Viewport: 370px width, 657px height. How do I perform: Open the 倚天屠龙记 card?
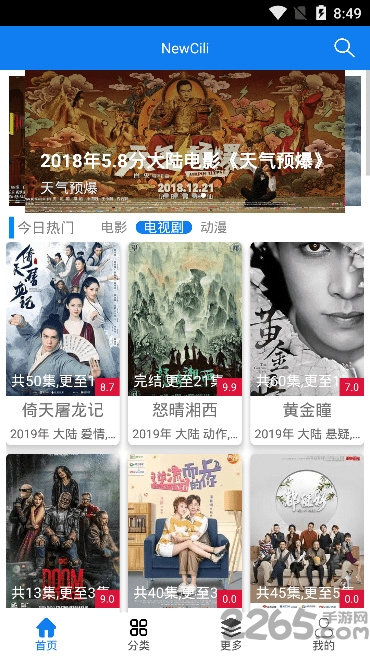(63, 343)
